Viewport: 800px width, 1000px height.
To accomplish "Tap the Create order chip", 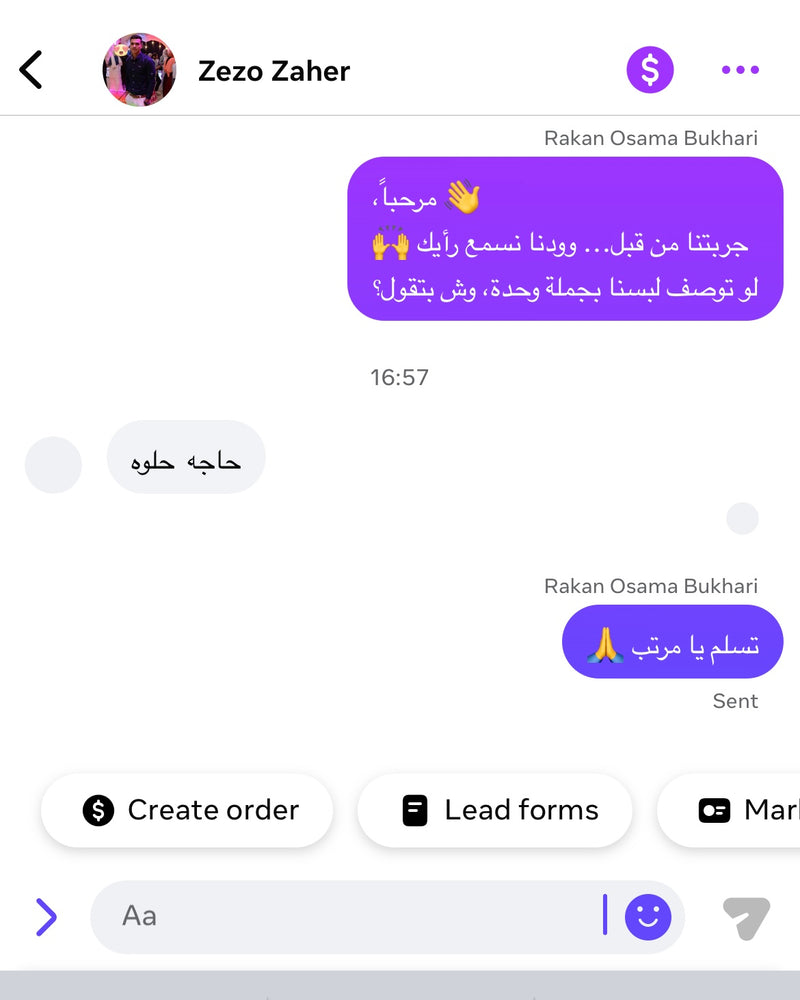I will coord(187,810).
